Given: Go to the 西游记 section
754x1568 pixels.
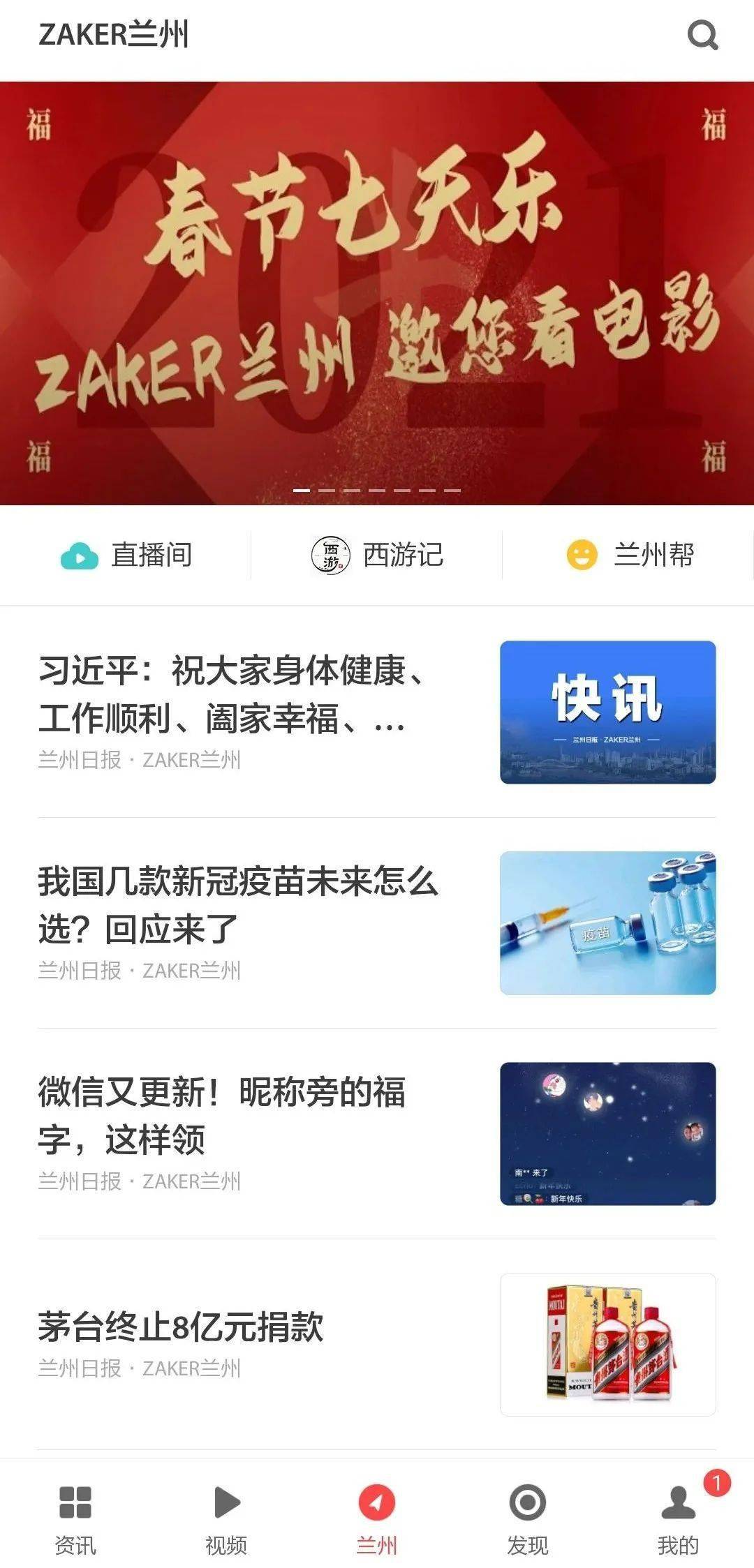Looking at the screenshot, I should [377, 555].
